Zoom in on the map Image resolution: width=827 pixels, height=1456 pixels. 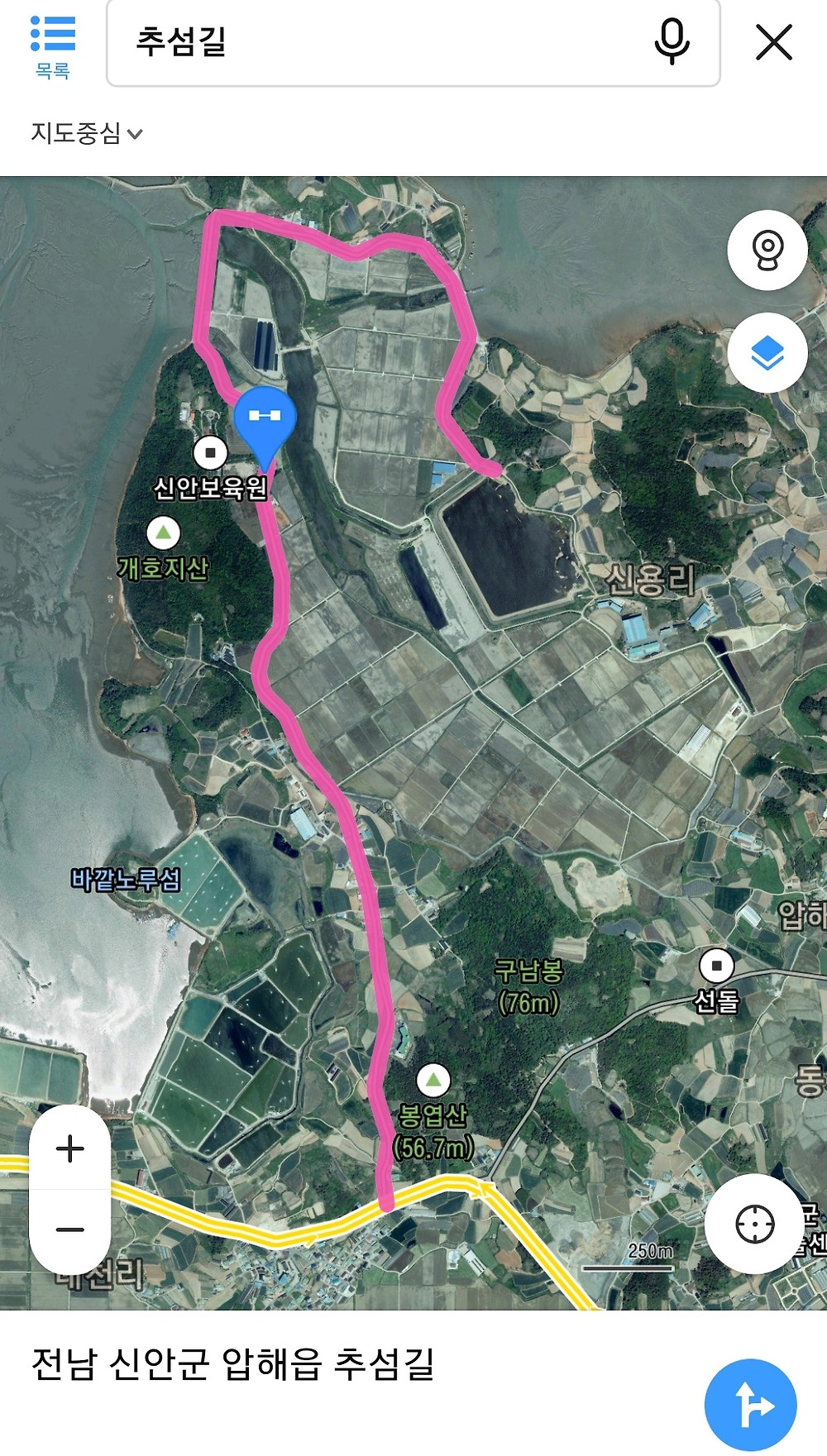[x=70, y=1148]
